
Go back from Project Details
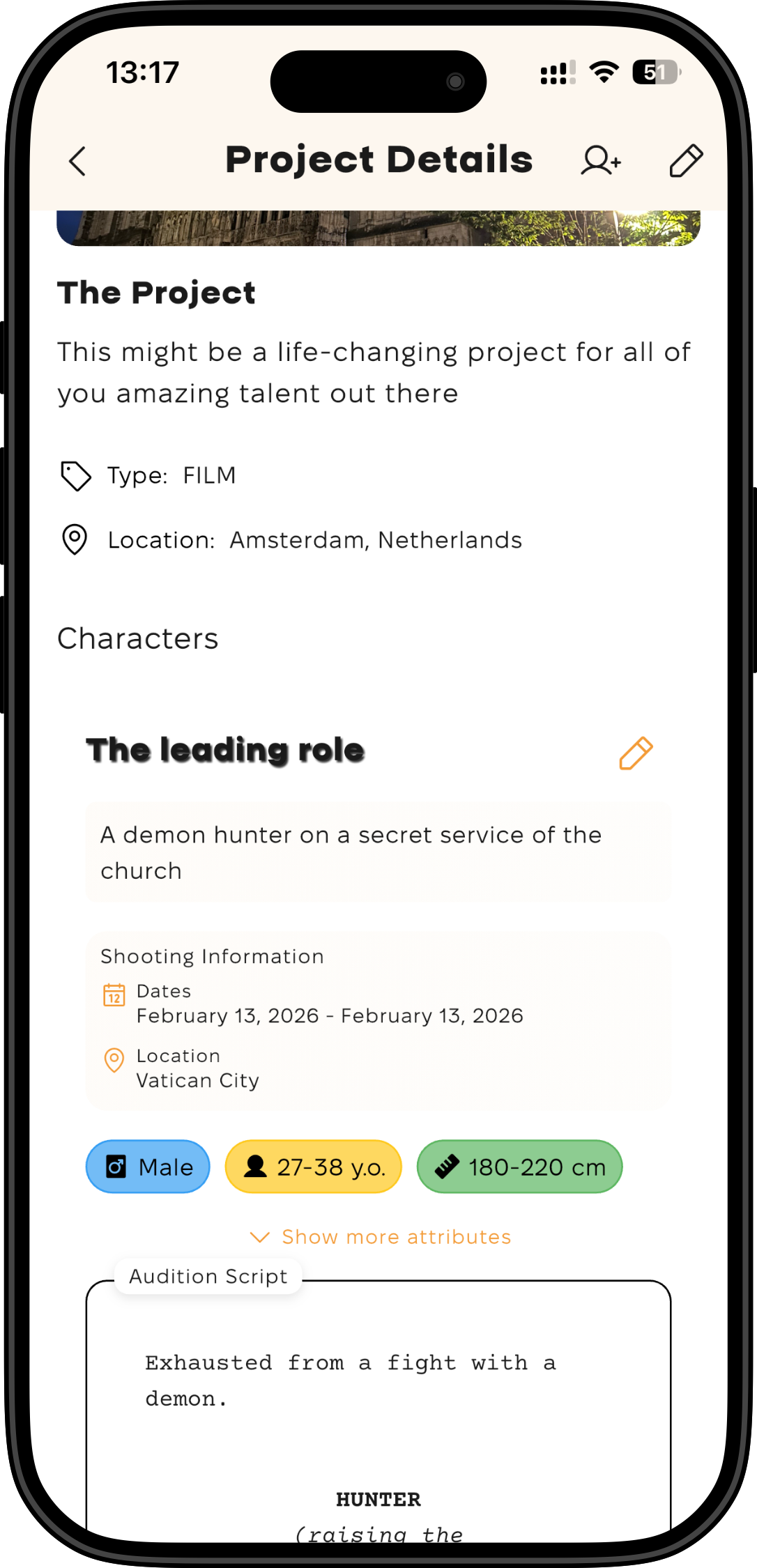coord(77,161)
